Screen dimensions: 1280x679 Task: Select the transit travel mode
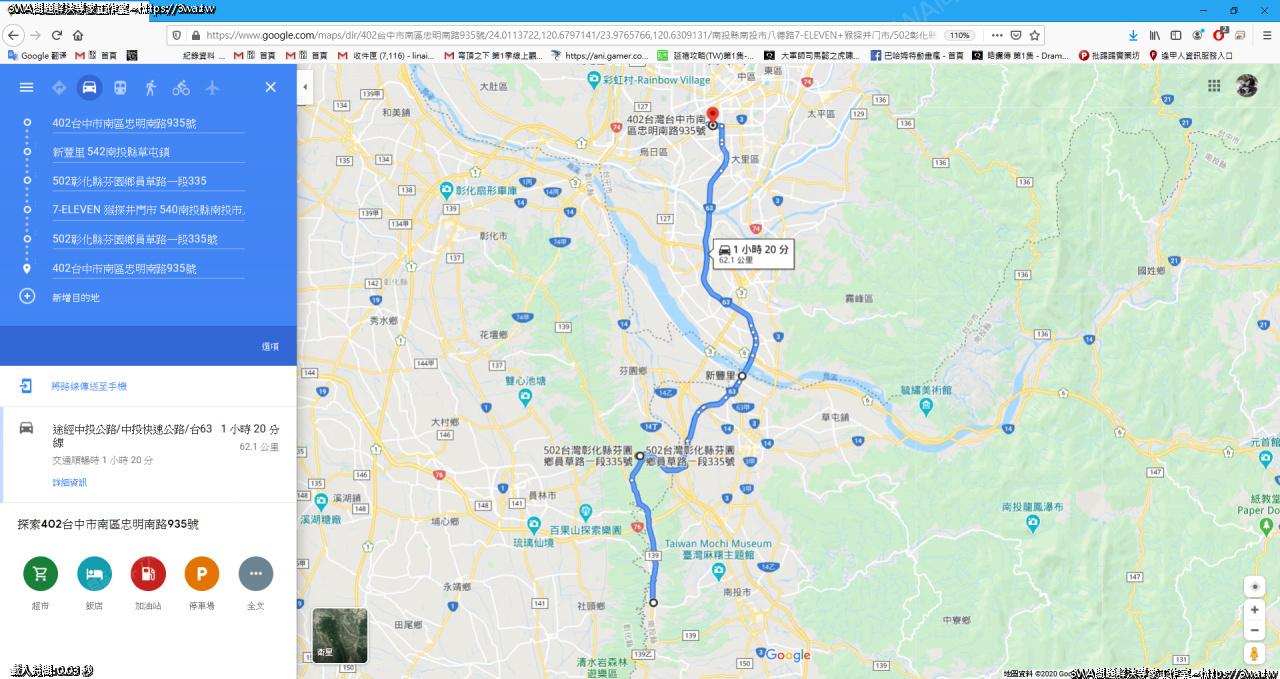pyautogui.click(x=120, y=87)
